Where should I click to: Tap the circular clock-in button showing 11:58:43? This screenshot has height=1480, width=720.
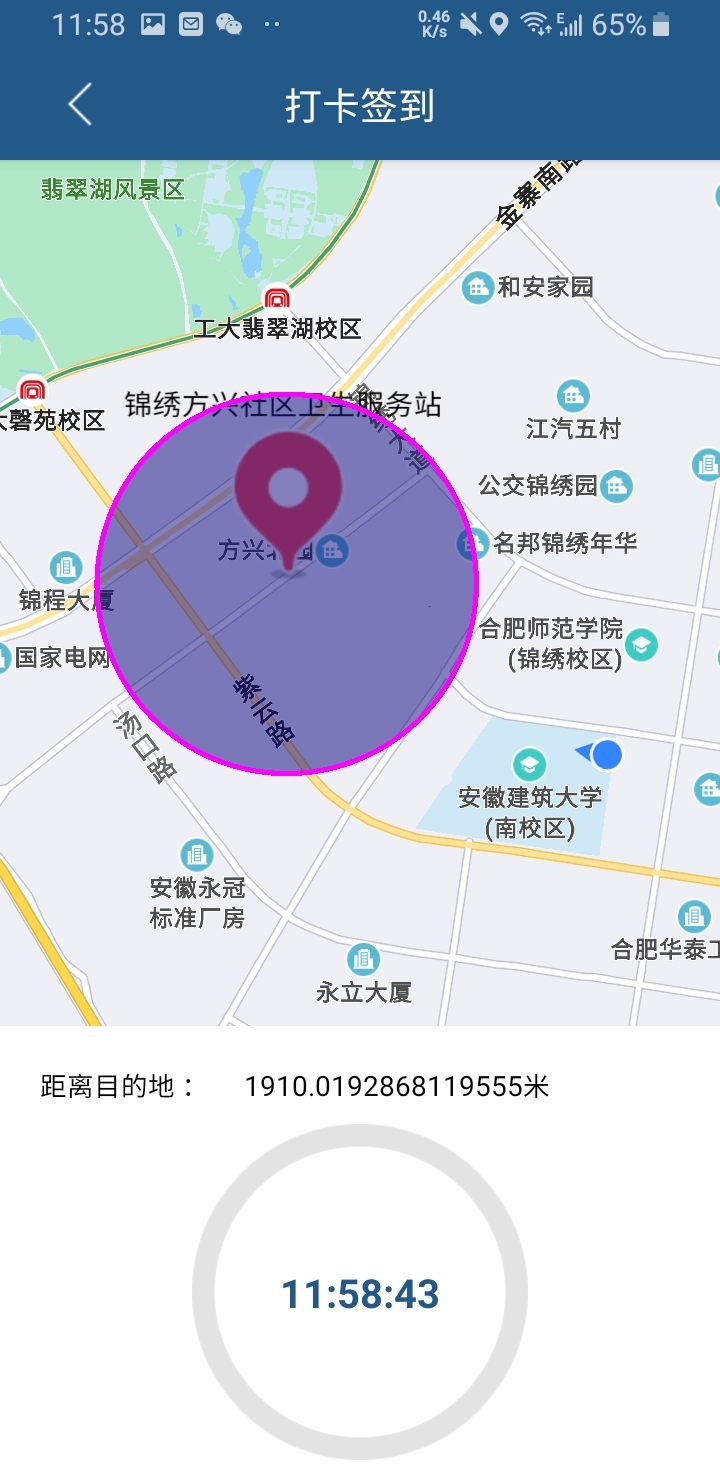point(360,1292)
